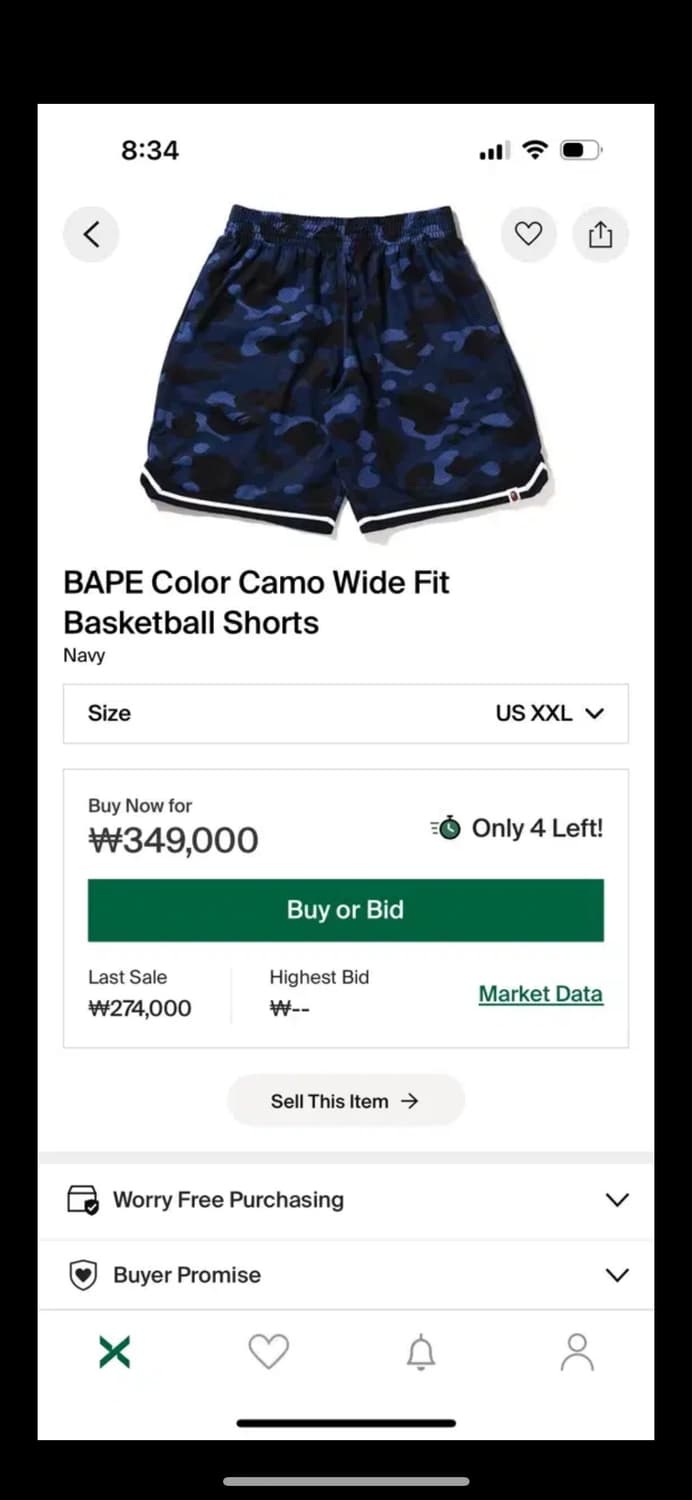Share this product listing

(600, 235)
